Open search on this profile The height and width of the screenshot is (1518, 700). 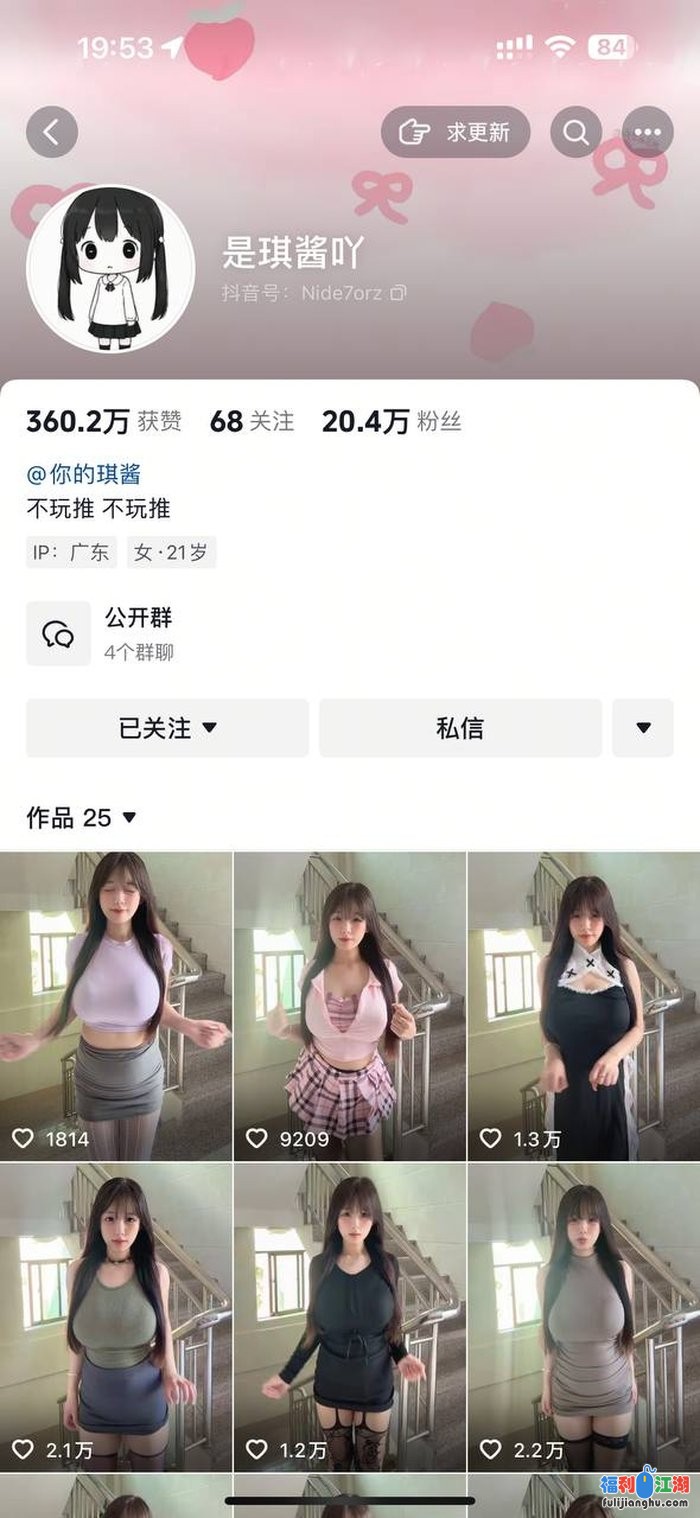(x=576, y=132)
